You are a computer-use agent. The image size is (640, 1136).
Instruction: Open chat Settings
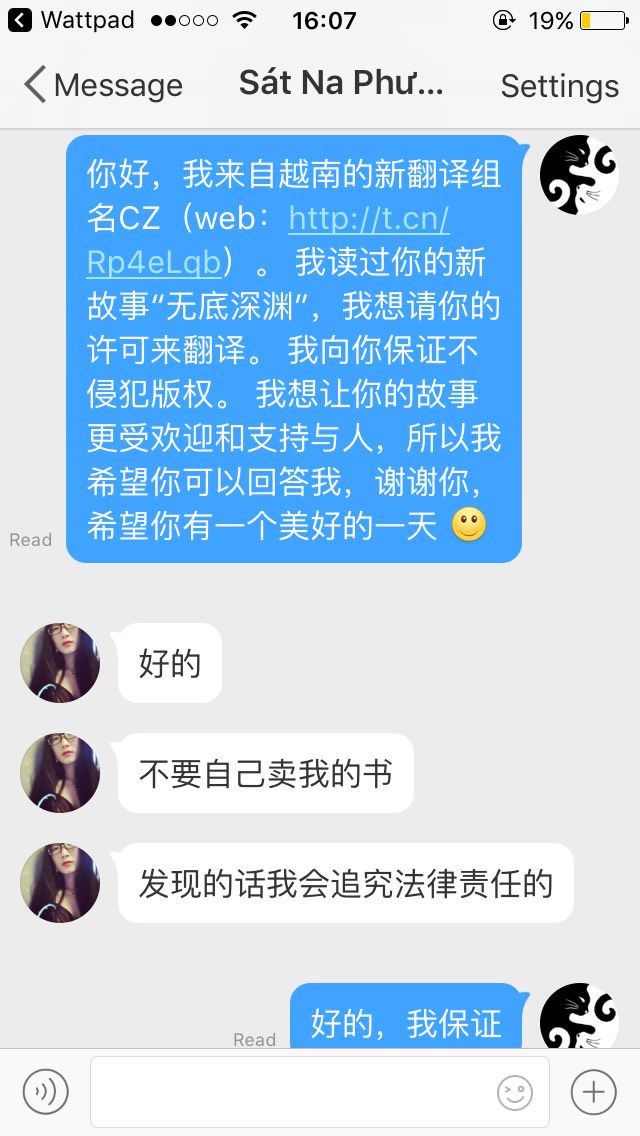(x=560, y=86)
